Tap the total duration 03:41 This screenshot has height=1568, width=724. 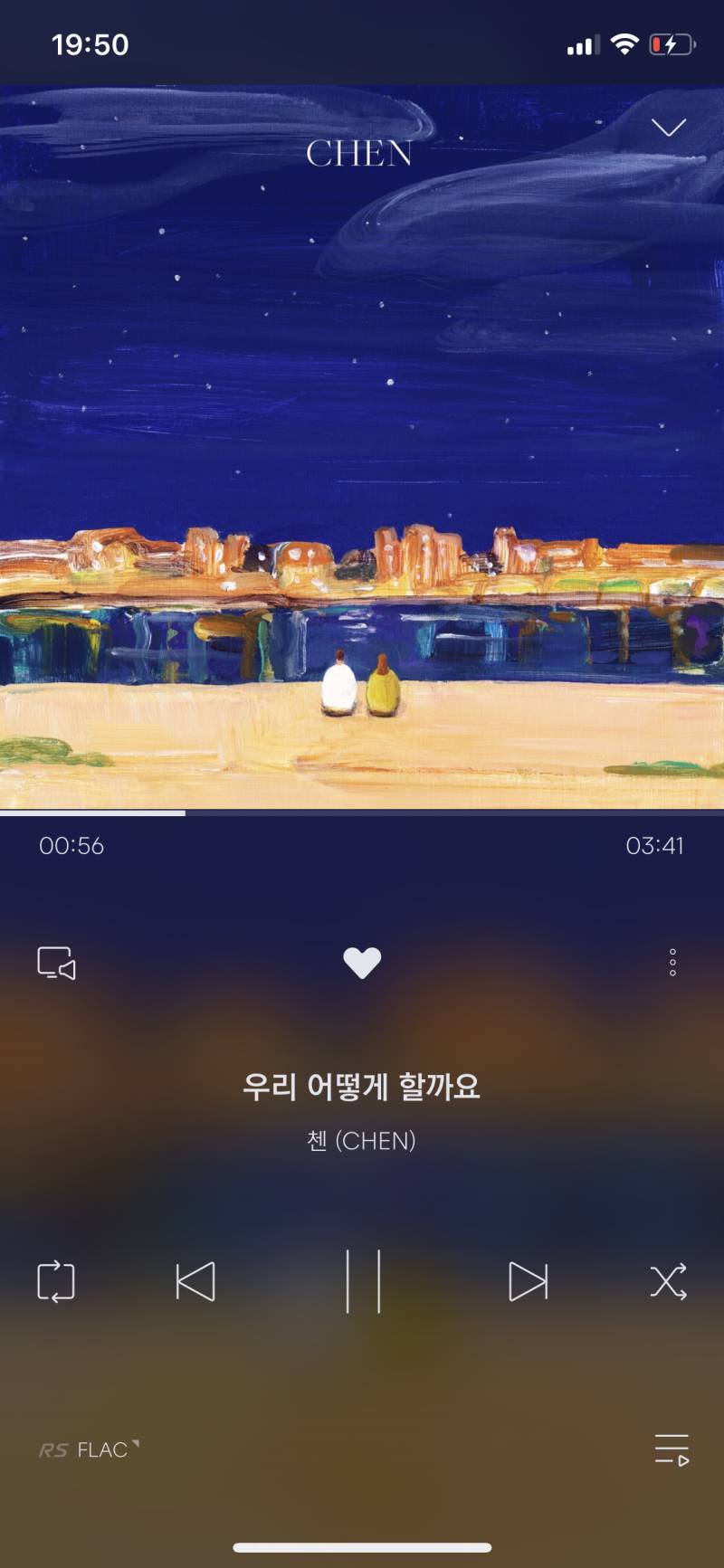point(654,847)
